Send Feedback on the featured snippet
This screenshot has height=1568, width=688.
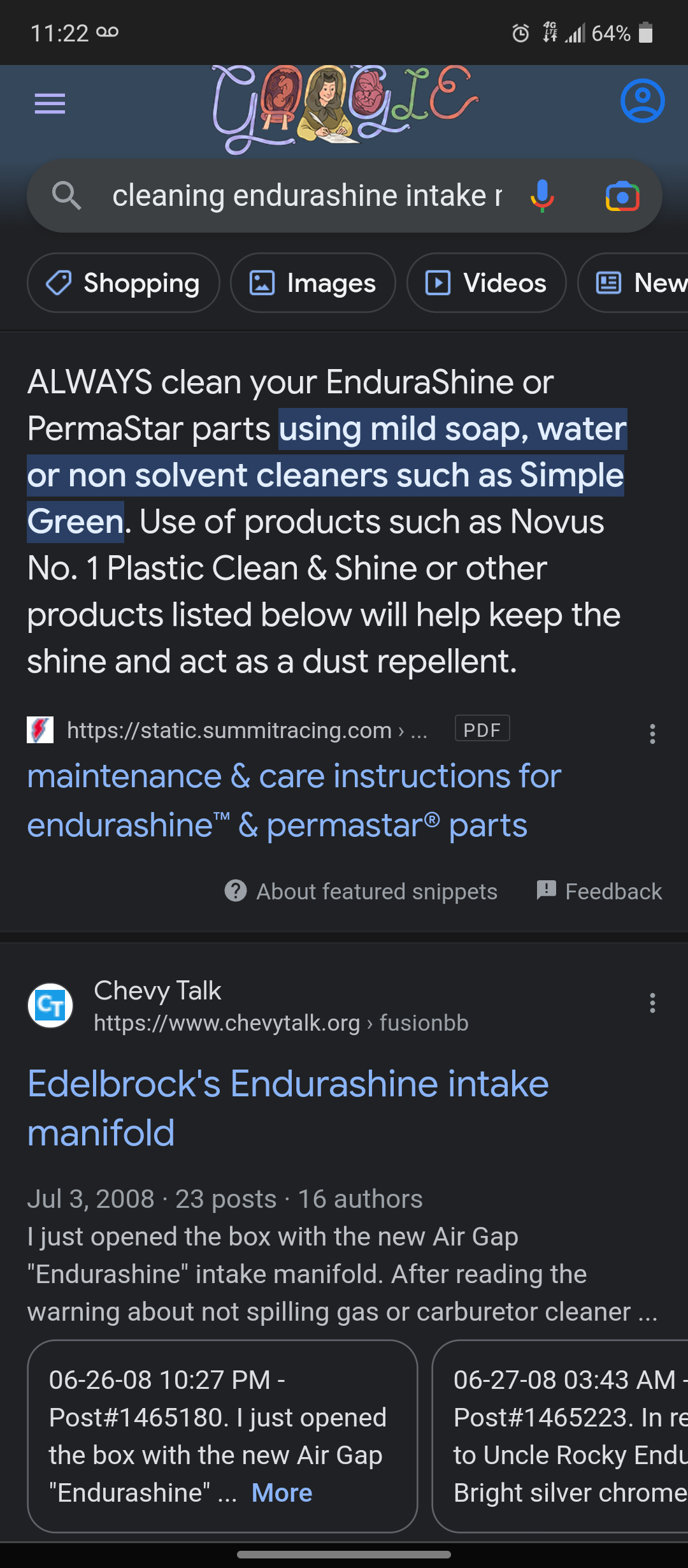(x=599, y=891)
